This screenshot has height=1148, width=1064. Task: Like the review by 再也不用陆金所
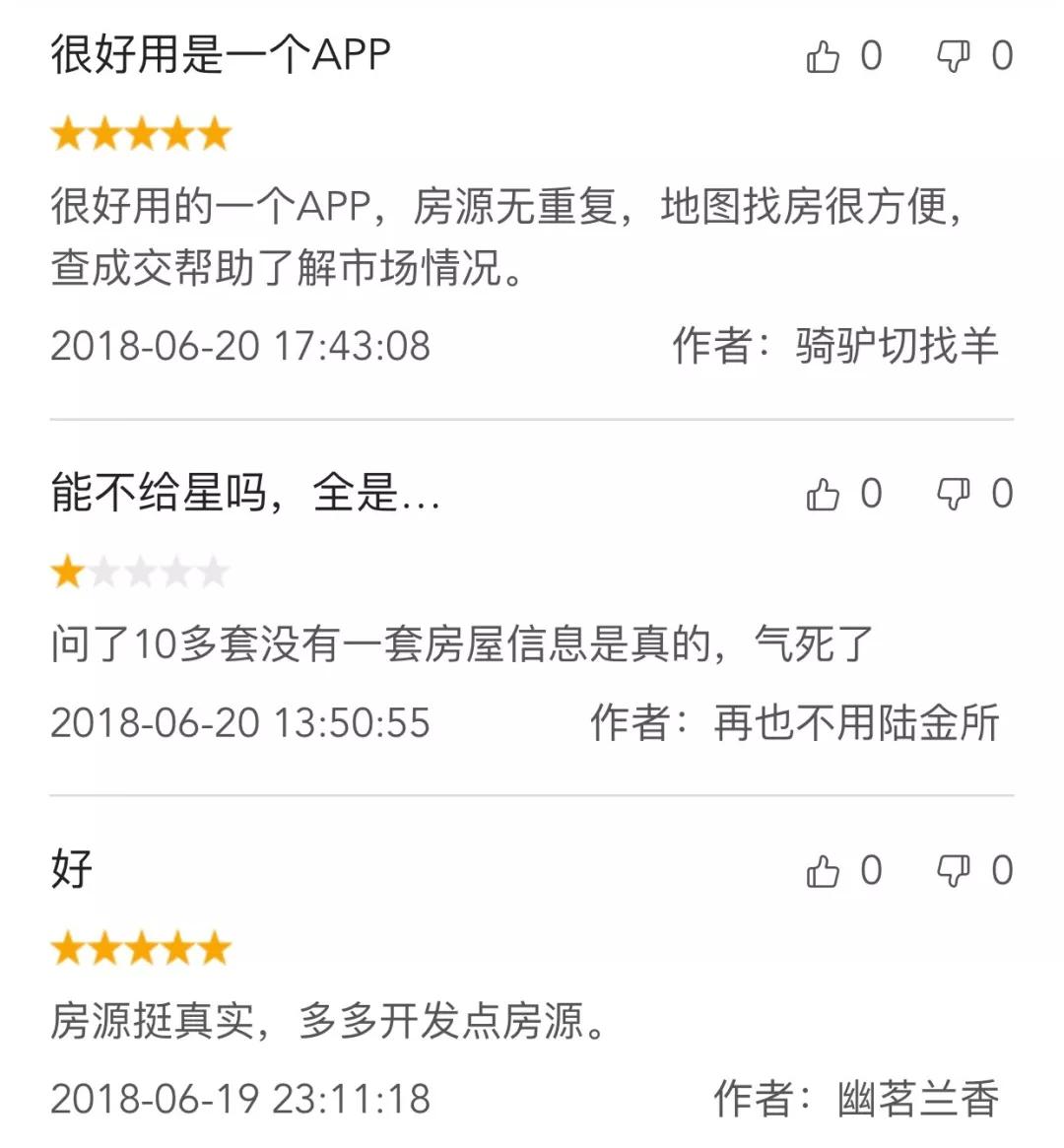823,495
